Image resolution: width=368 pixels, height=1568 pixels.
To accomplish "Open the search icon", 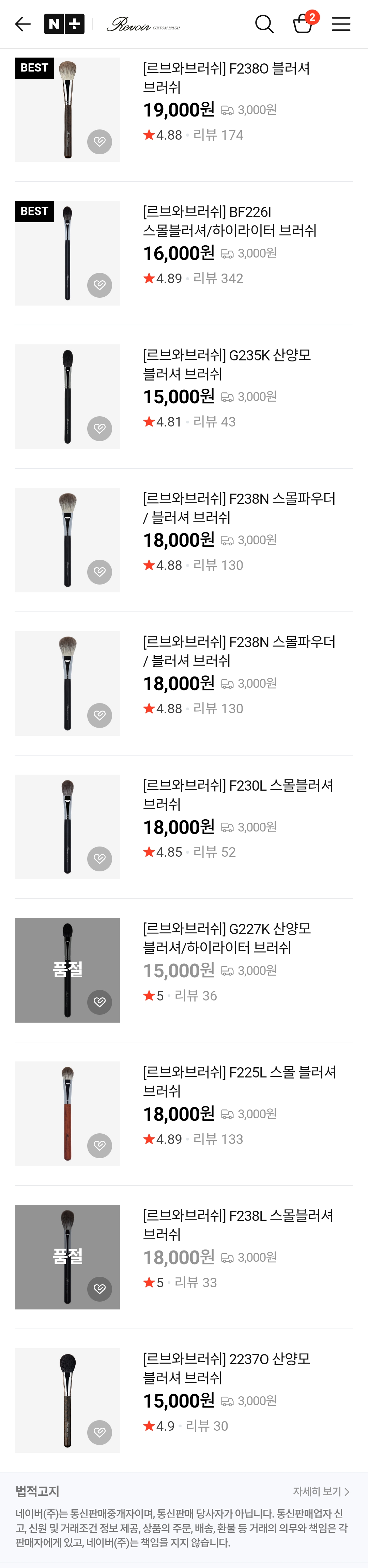I will click(x=264, y=24).
